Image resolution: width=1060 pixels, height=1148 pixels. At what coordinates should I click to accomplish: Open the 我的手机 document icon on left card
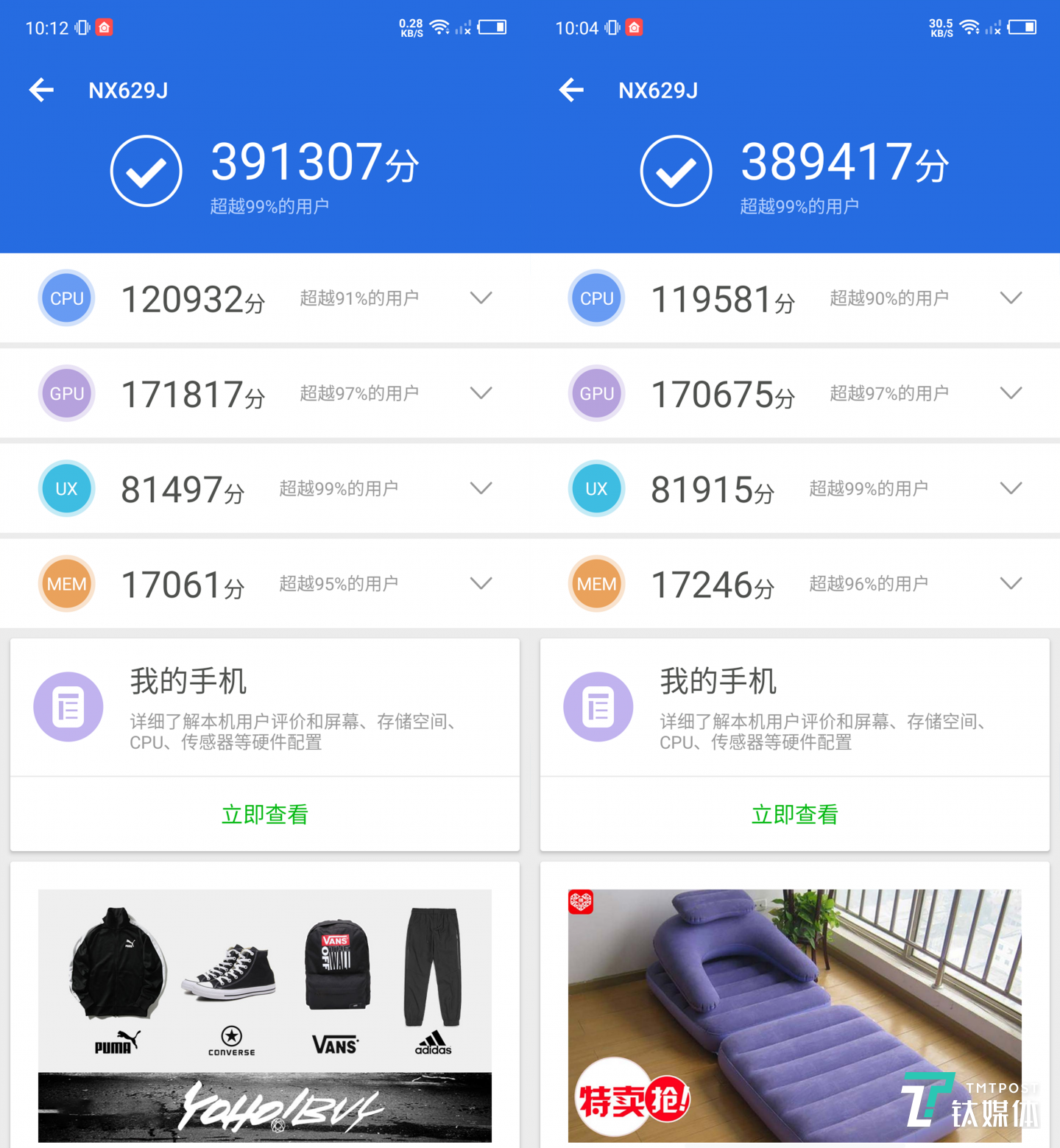[68, 706]
